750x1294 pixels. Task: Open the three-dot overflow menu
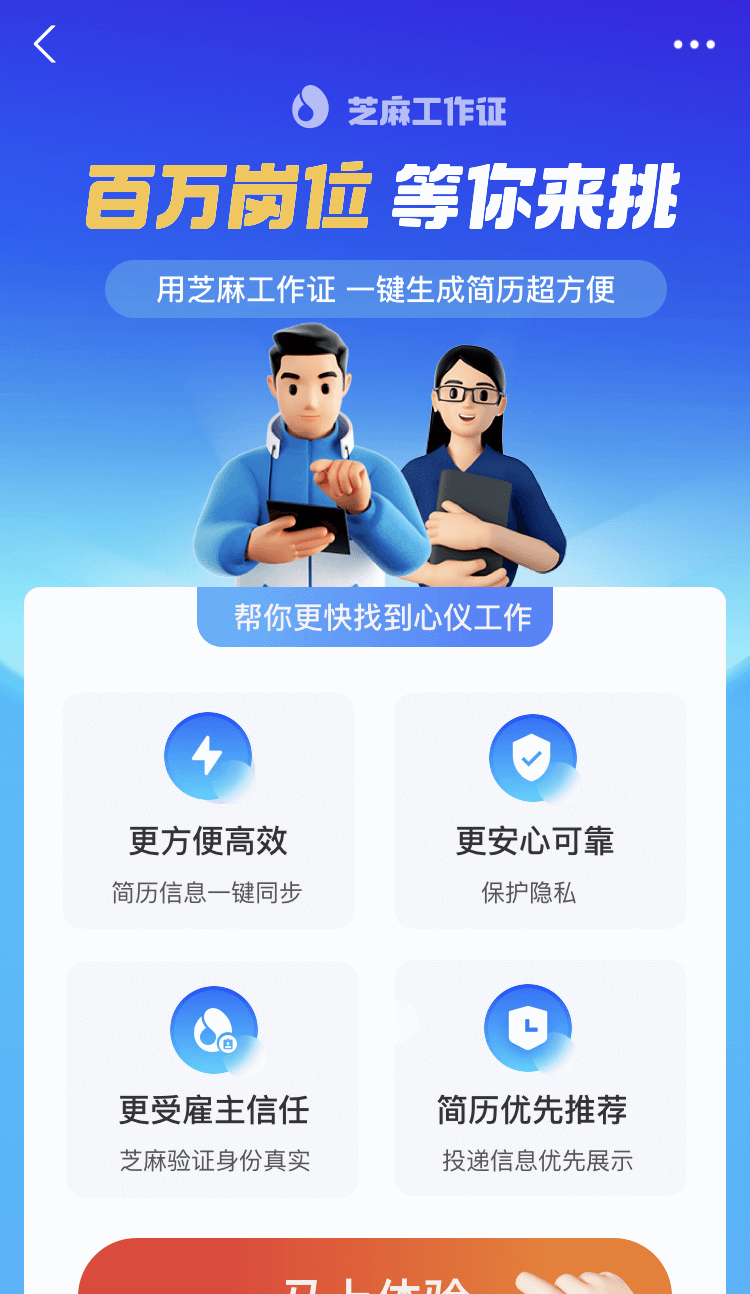[x=694, y=44]
